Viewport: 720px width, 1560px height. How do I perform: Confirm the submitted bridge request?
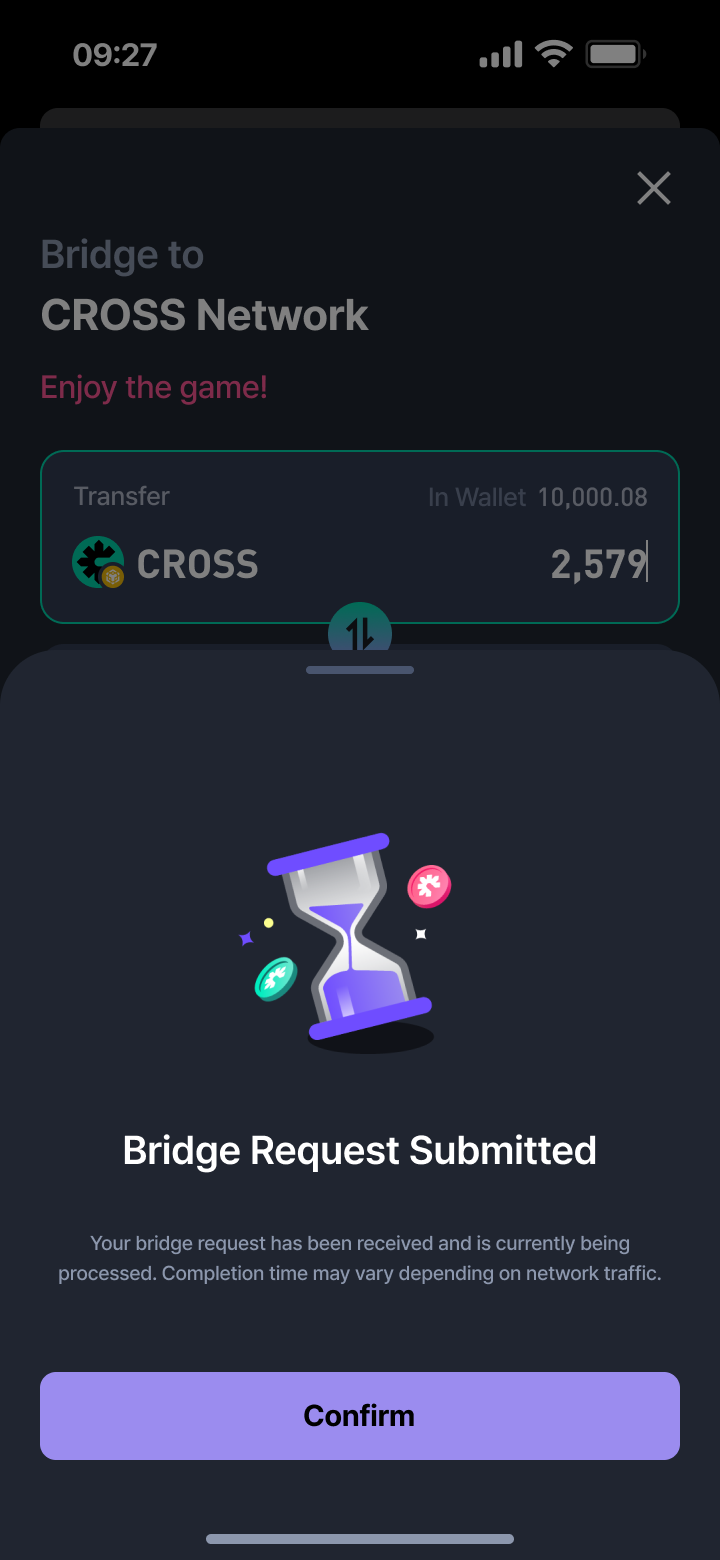click(360, 1415)
